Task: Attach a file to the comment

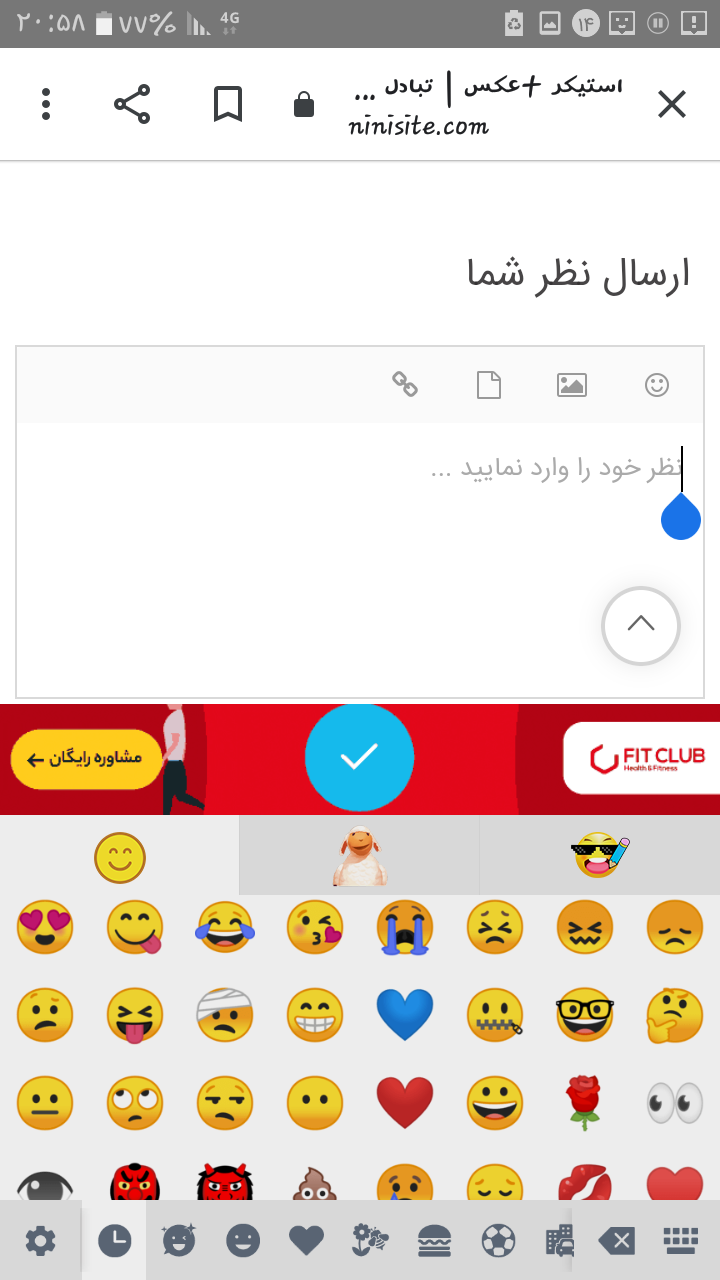Action: pos(488,385)
